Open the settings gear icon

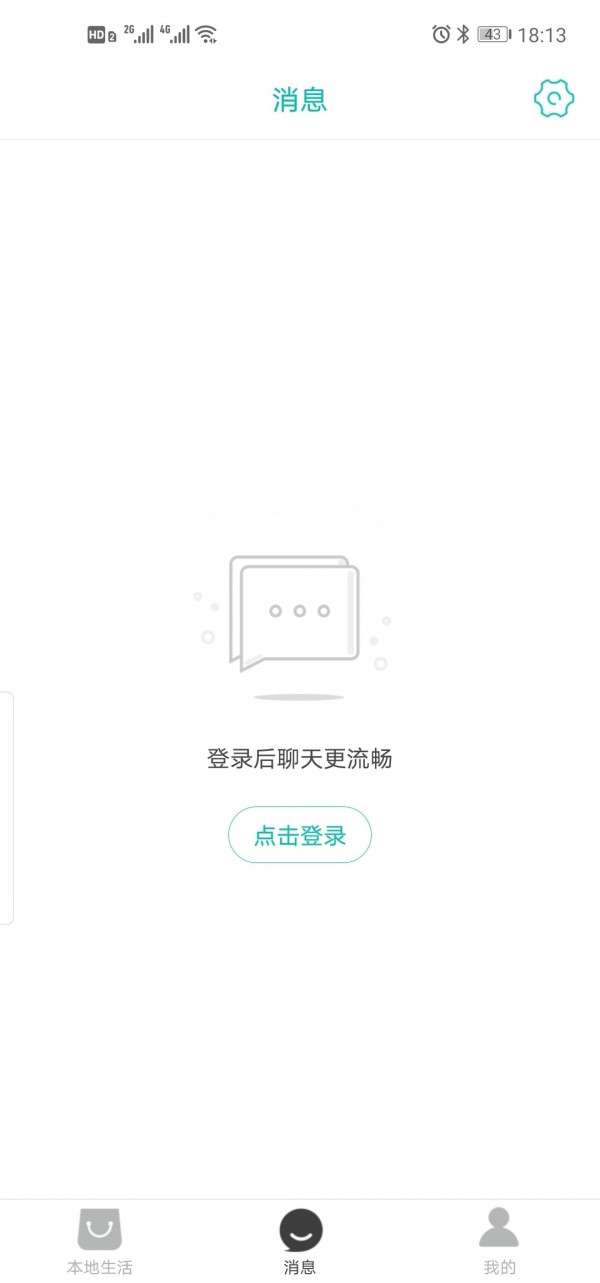(552, 99)
